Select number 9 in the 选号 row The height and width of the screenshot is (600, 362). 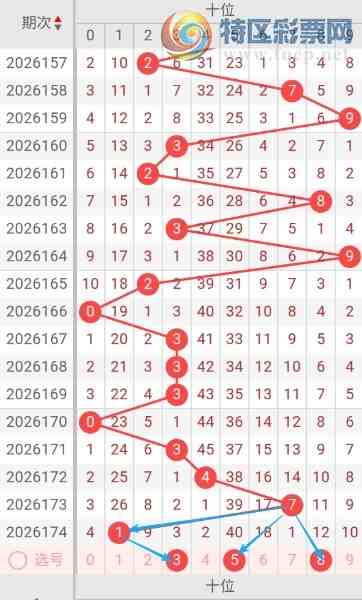click(x=349, y=560)
